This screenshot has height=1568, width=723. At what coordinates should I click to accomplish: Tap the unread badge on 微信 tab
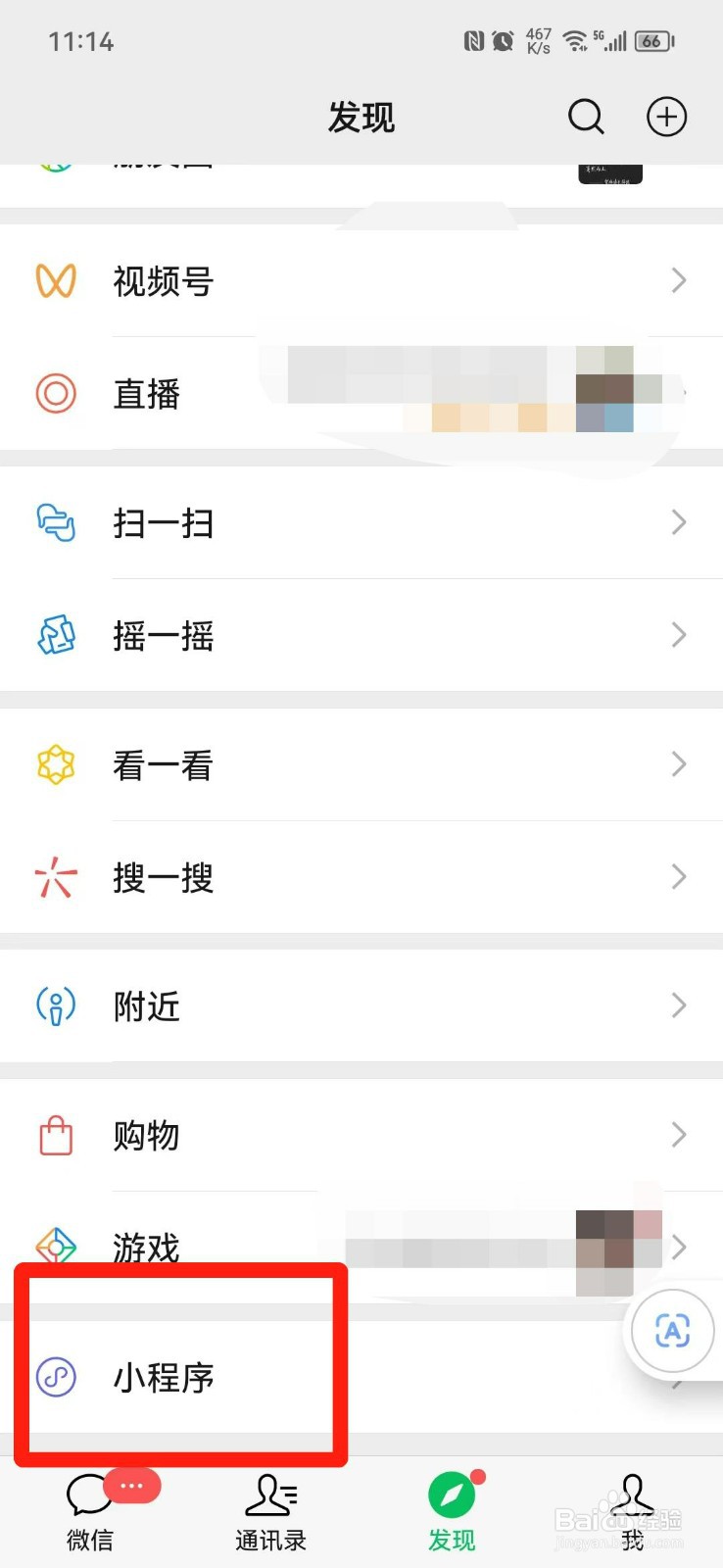(131, 1486)
